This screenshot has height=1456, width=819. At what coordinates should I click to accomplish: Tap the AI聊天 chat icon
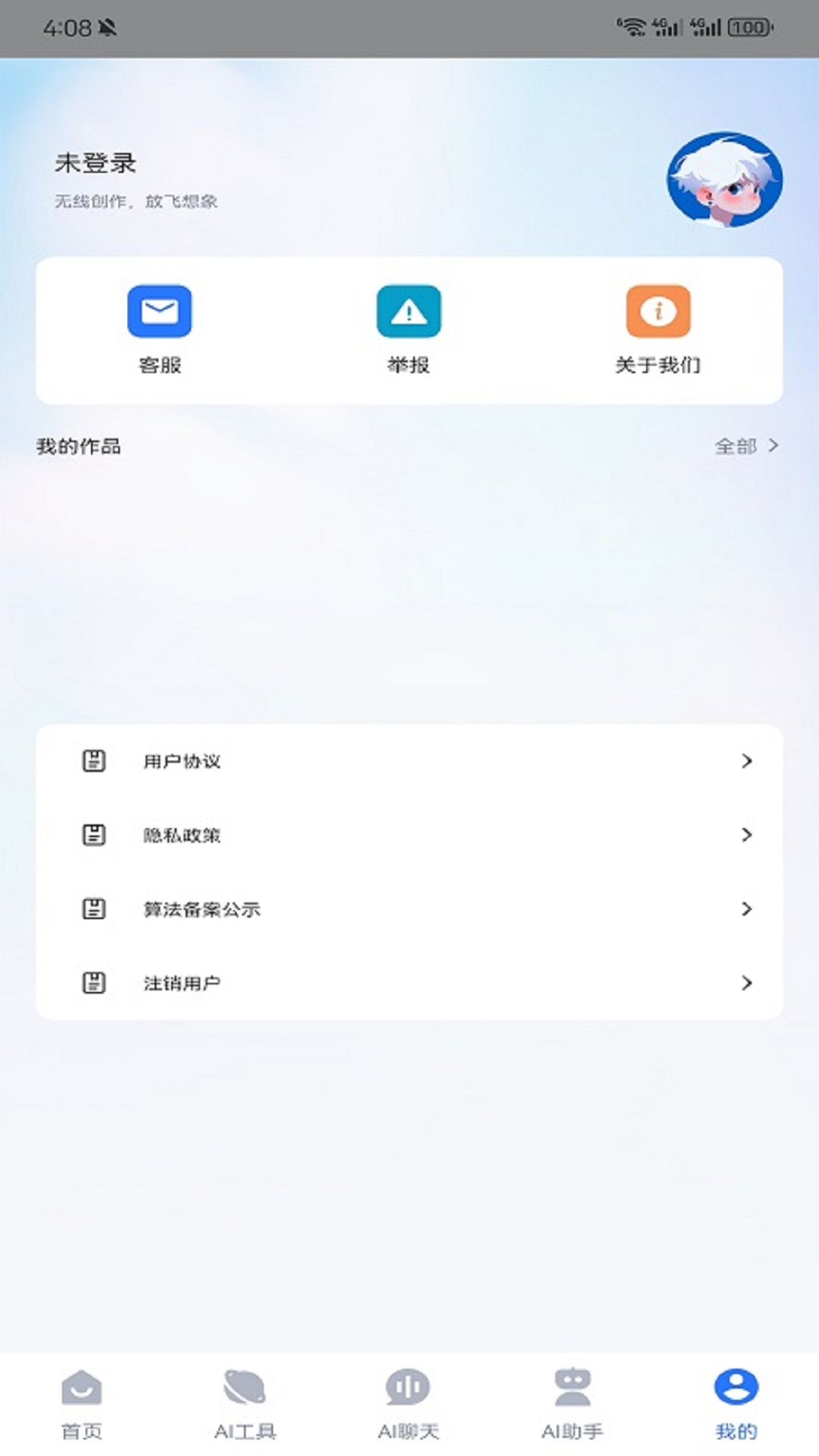pos(409,1392)
